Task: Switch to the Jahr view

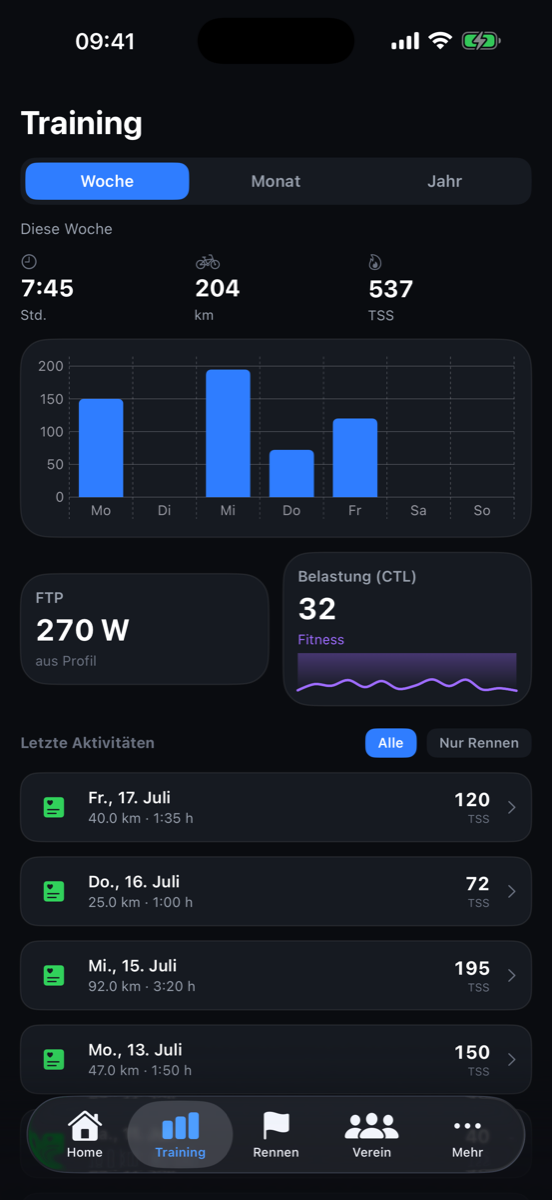Action: [445, 181]
